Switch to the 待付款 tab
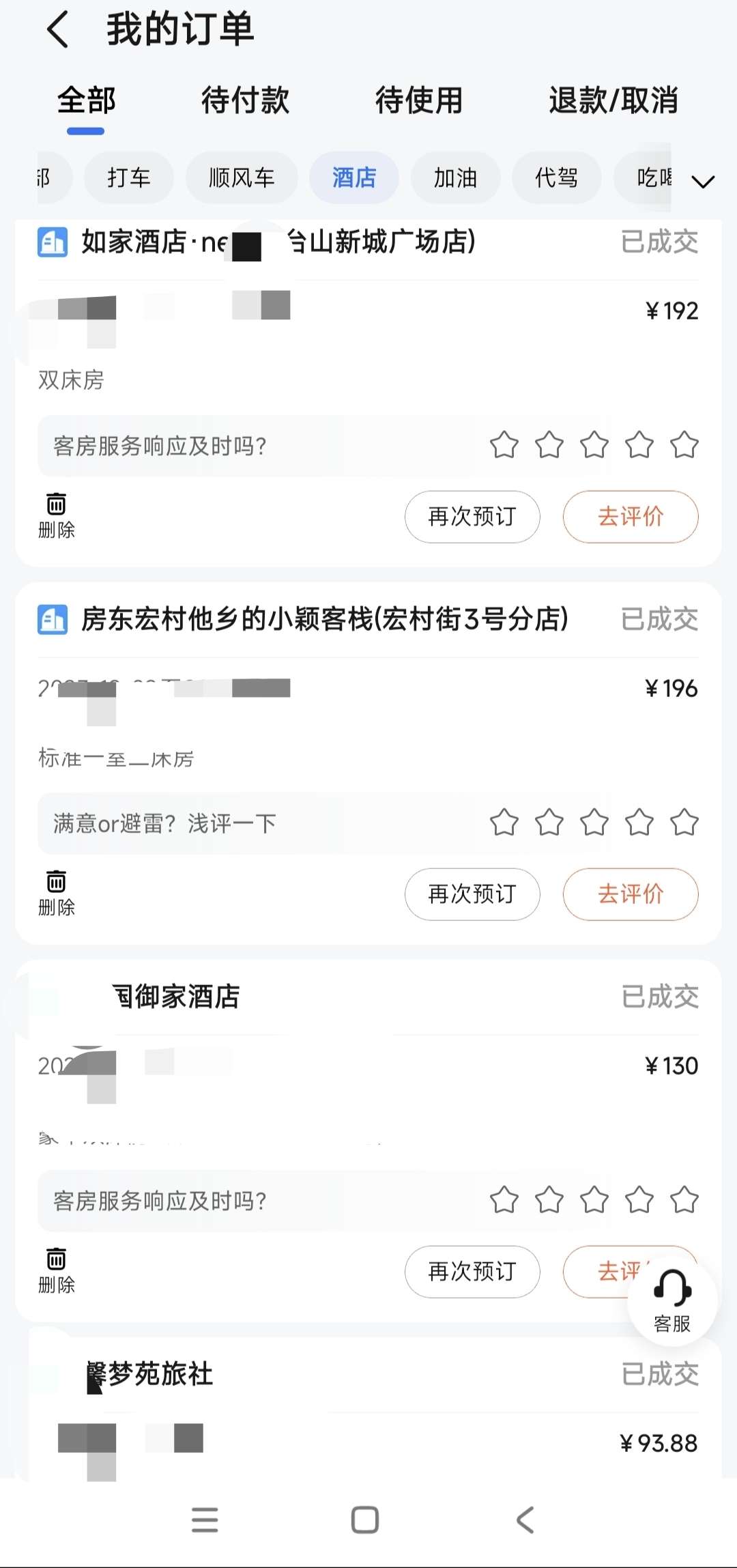The image size is (737, 1568). point(245,101)
